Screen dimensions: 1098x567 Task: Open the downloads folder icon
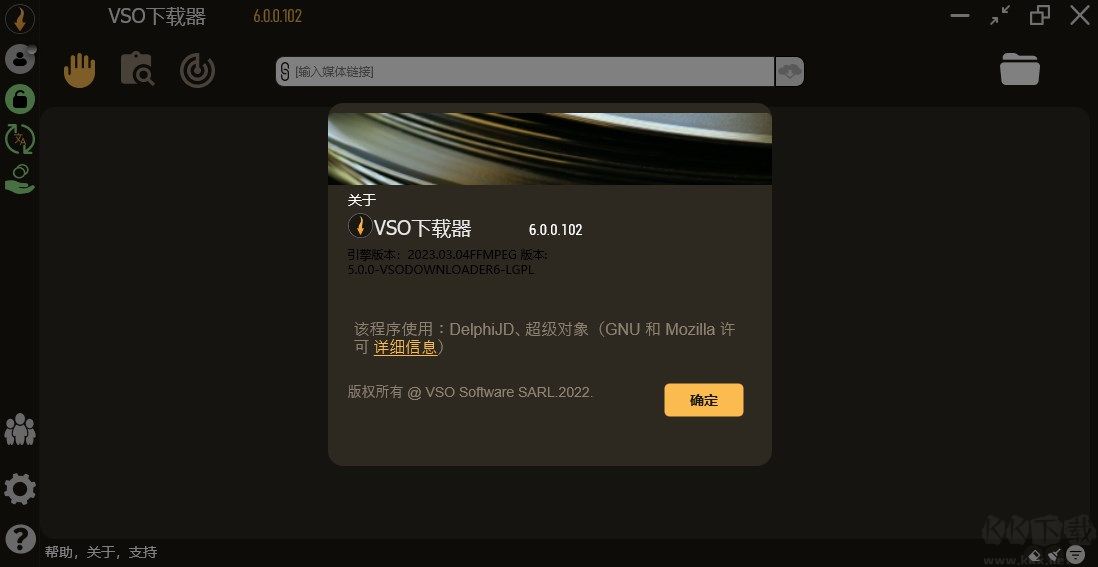1019,69
